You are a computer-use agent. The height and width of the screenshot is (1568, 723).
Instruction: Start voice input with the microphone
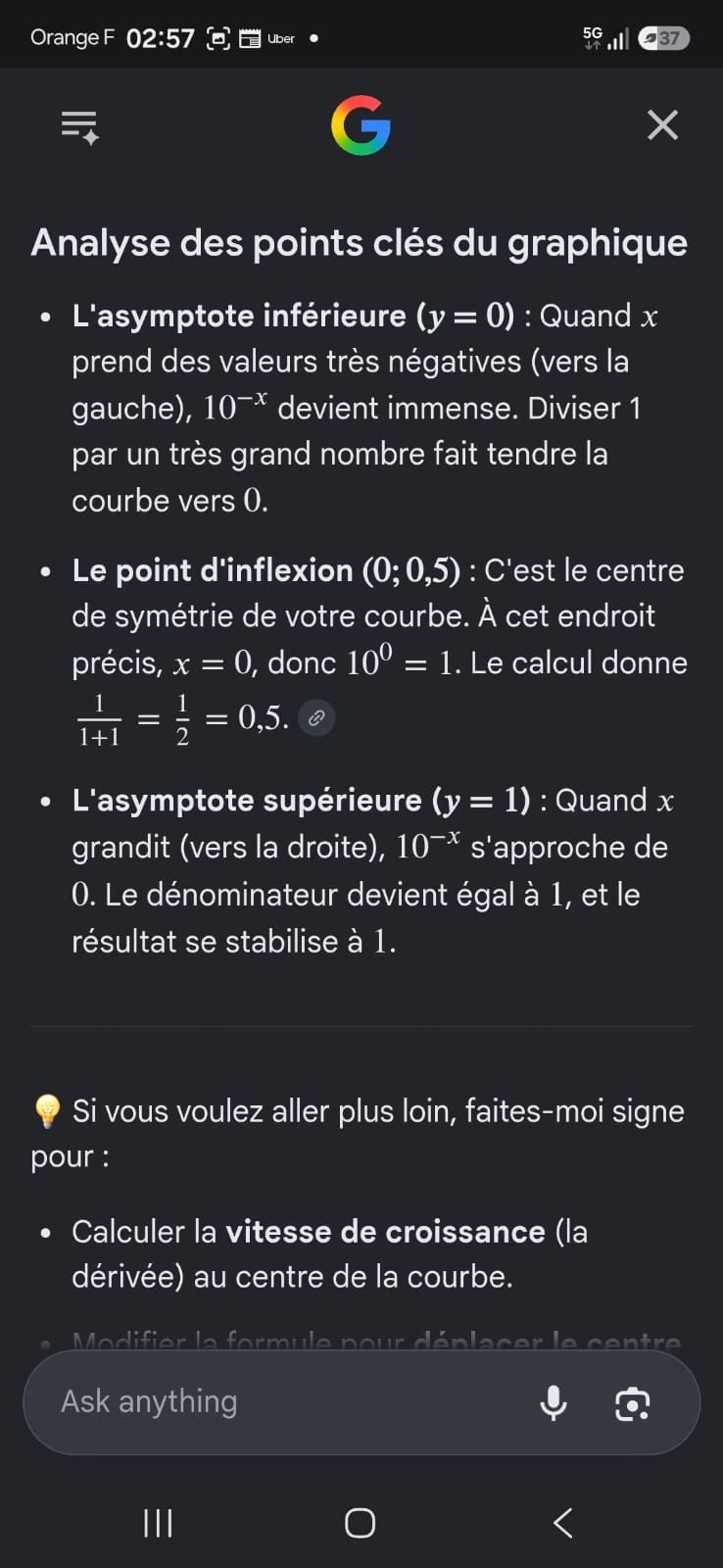(554, 1403)
